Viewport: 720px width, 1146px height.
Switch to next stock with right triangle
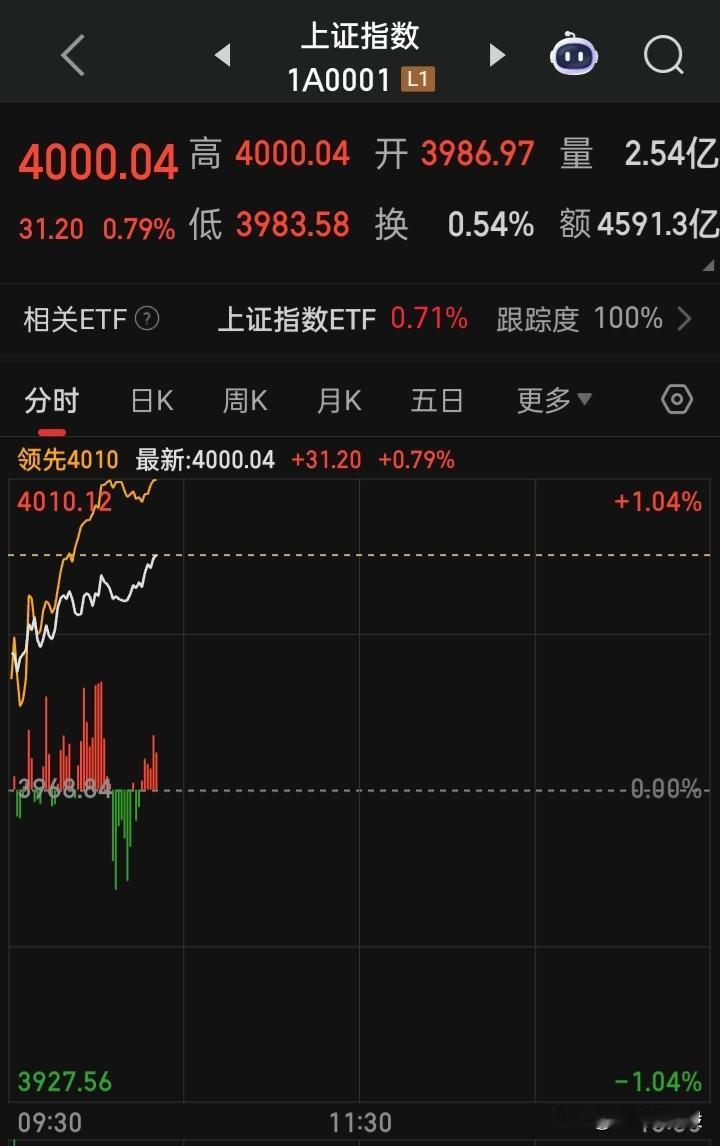coord(497,56)
